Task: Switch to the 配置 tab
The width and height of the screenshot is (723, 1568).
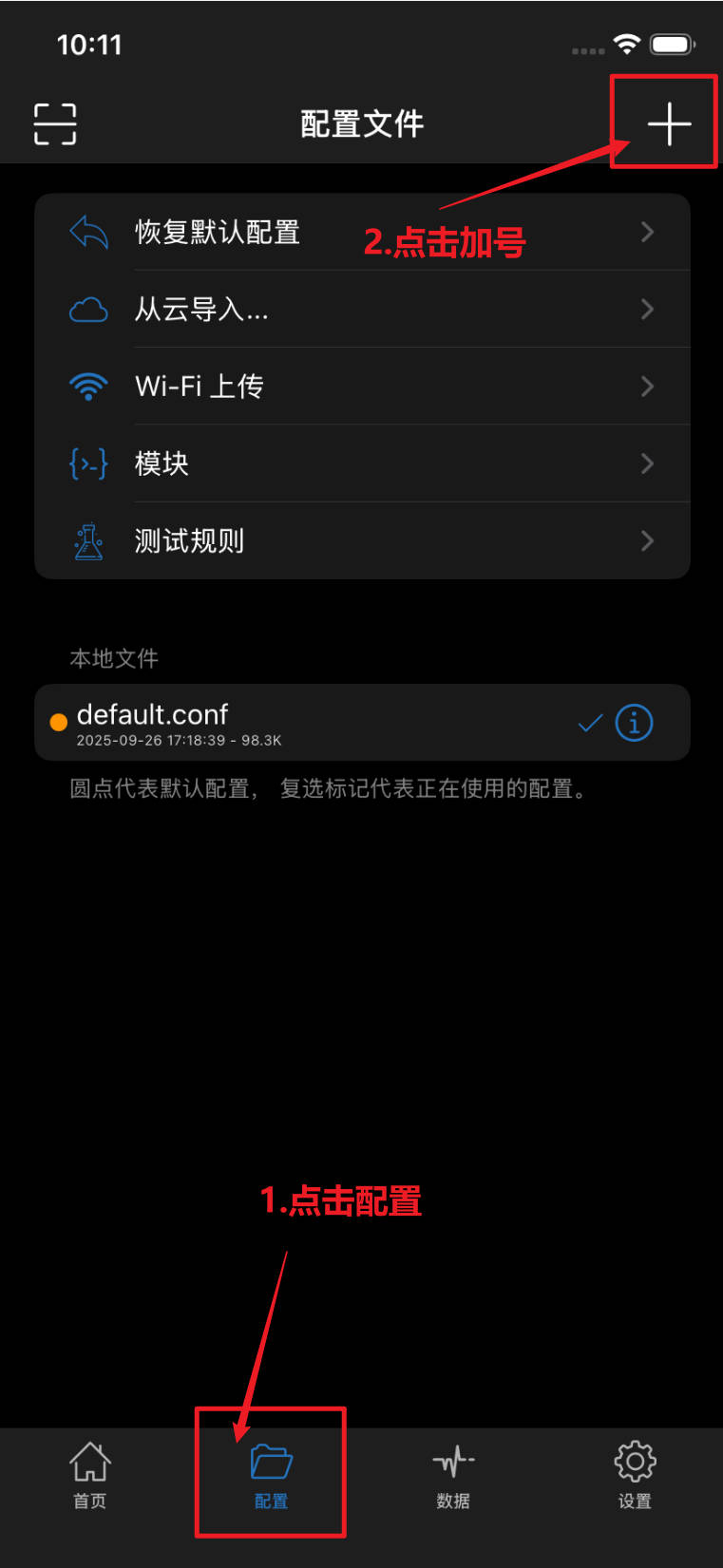Action: tap(271, 1474)
